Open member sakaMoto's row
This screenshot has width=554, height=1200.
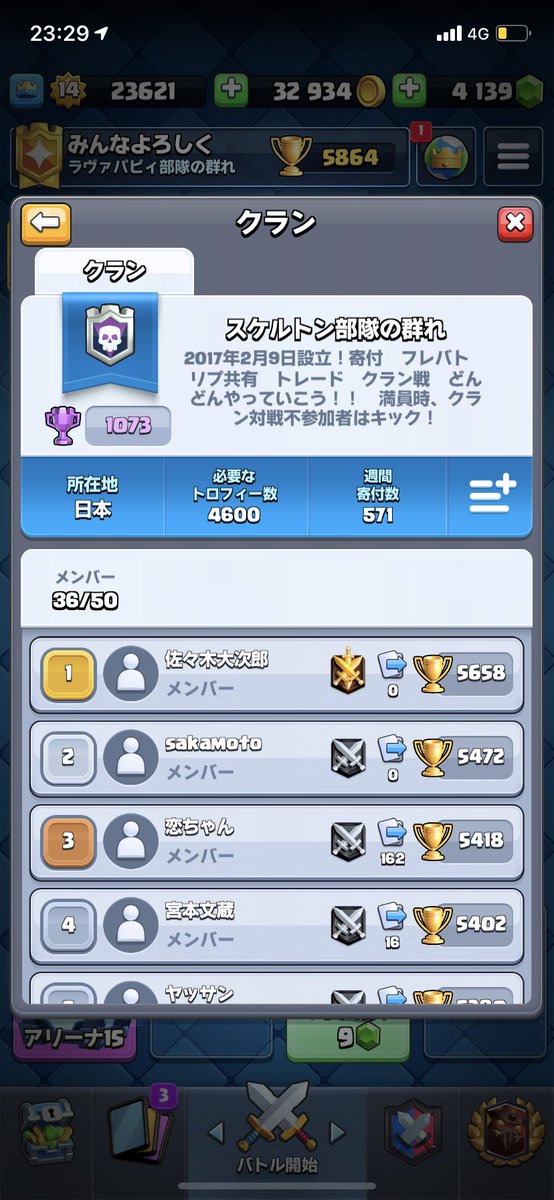point(276,756)
